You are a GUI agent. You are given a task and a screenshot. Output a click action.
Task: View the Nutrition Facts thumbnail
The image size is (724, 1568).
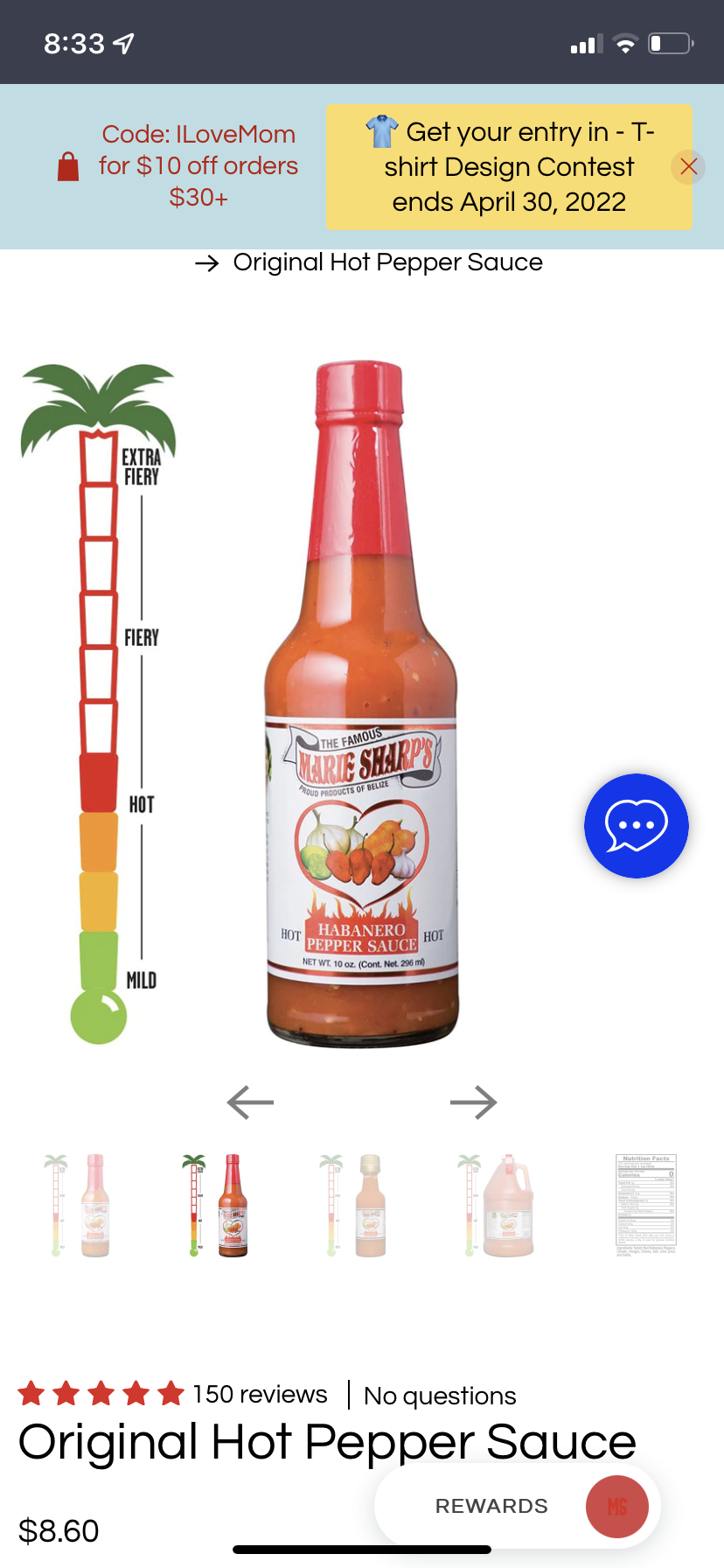click(x=646, y=1205)
